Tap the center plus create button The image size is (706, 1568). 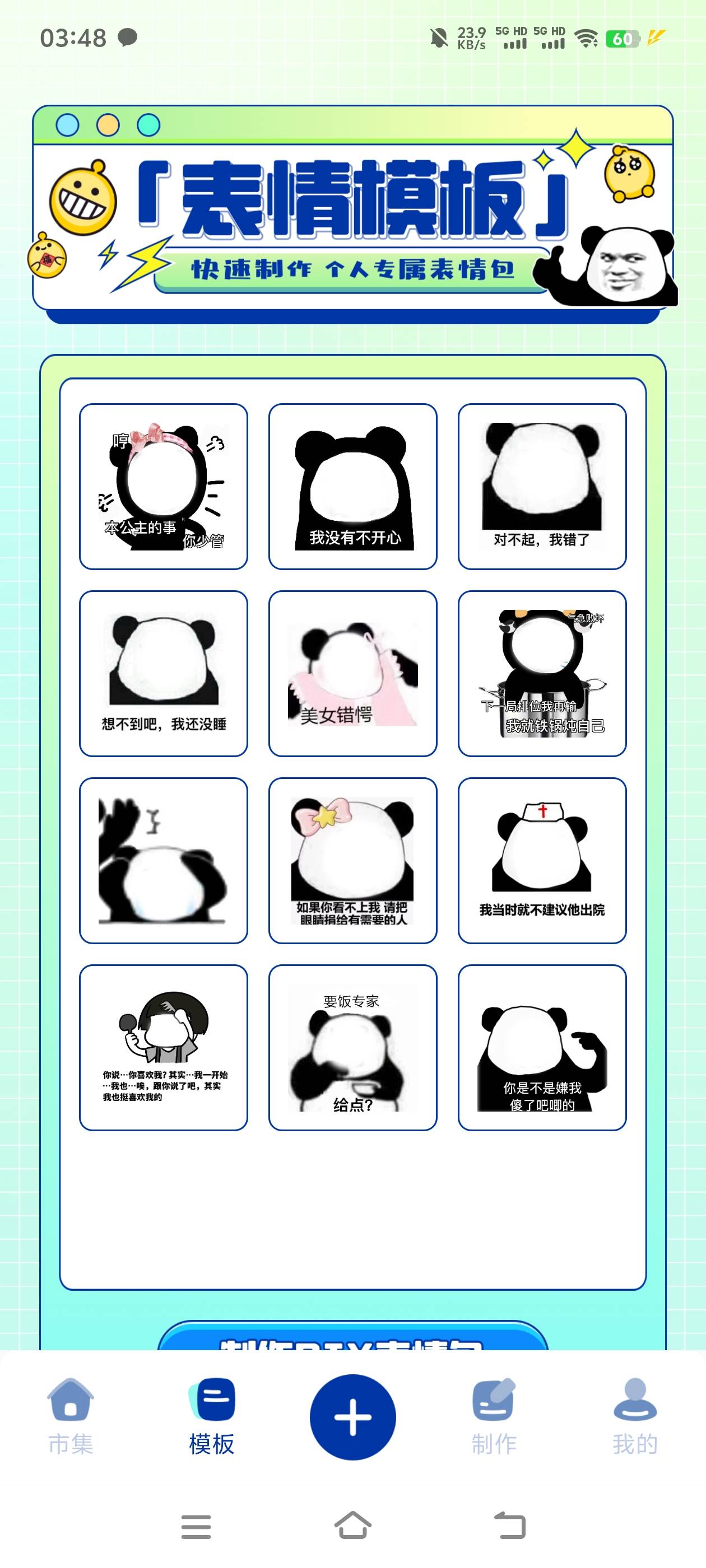352,1417
